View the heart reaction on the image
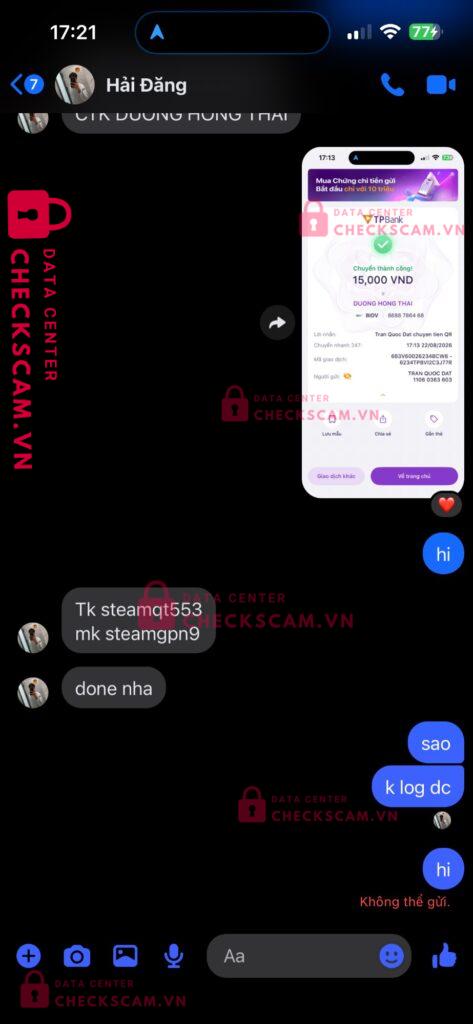Viewport: 473px width, 1024px height. pos(446,504)
